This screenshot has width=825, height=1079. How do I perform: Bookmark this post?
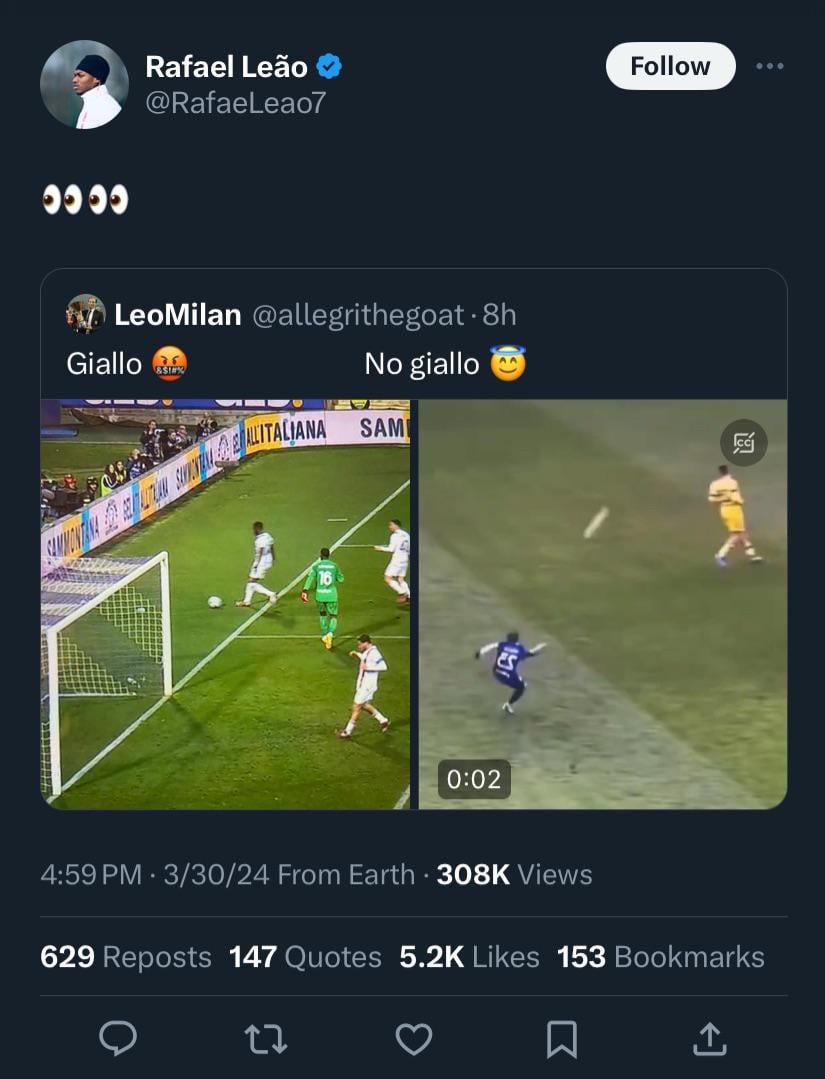[561, 1039]
